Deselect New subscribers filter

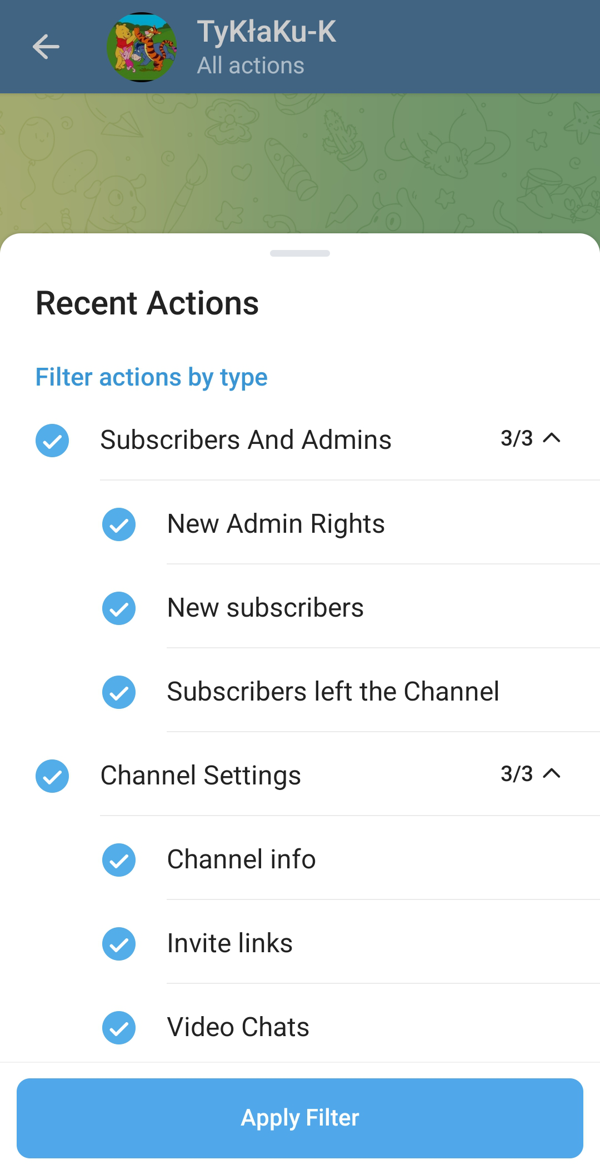[x=118, y=608]
